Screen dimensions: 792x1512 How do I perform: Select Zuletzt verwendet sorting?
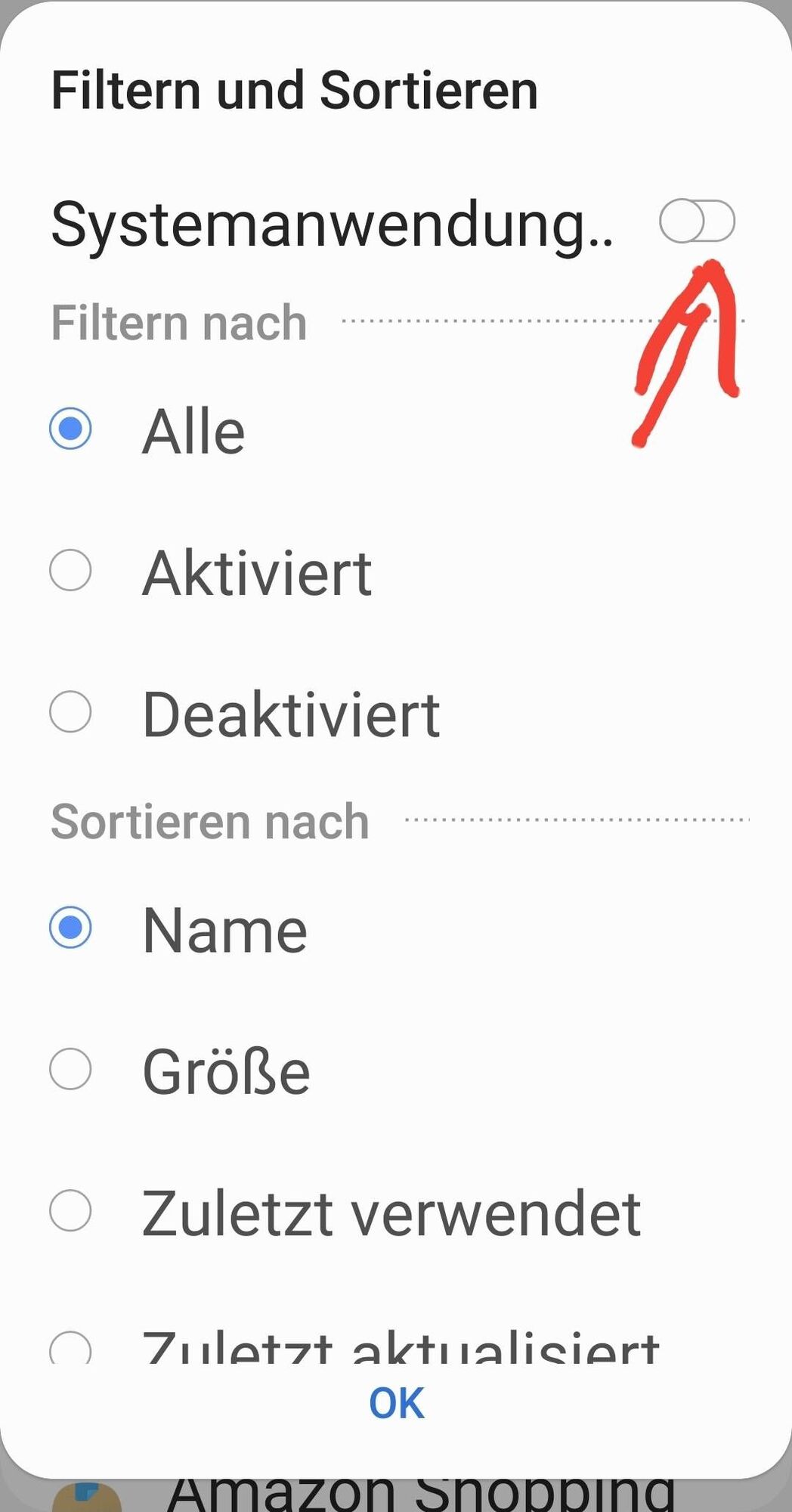point(71,1210)
